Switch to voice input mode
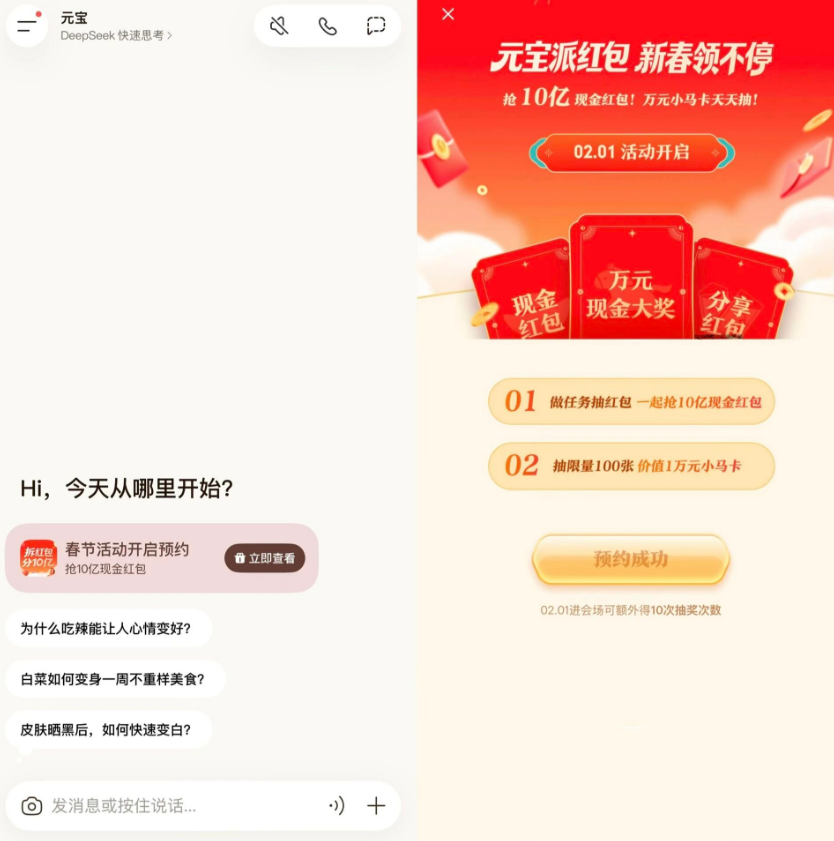The image size is (834, 841). (337, 806)
